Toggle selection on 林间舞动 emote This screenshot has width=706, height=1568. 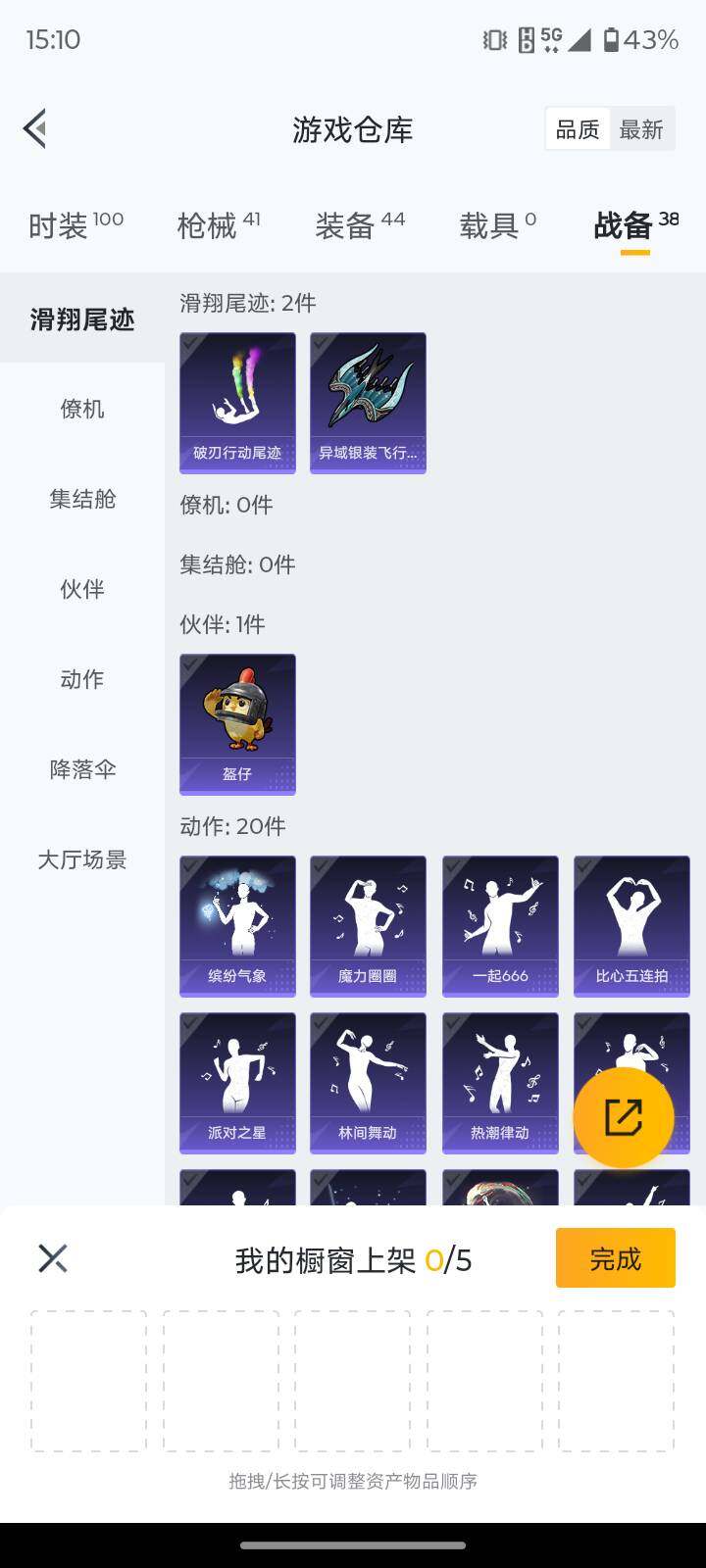(368, 1081)
